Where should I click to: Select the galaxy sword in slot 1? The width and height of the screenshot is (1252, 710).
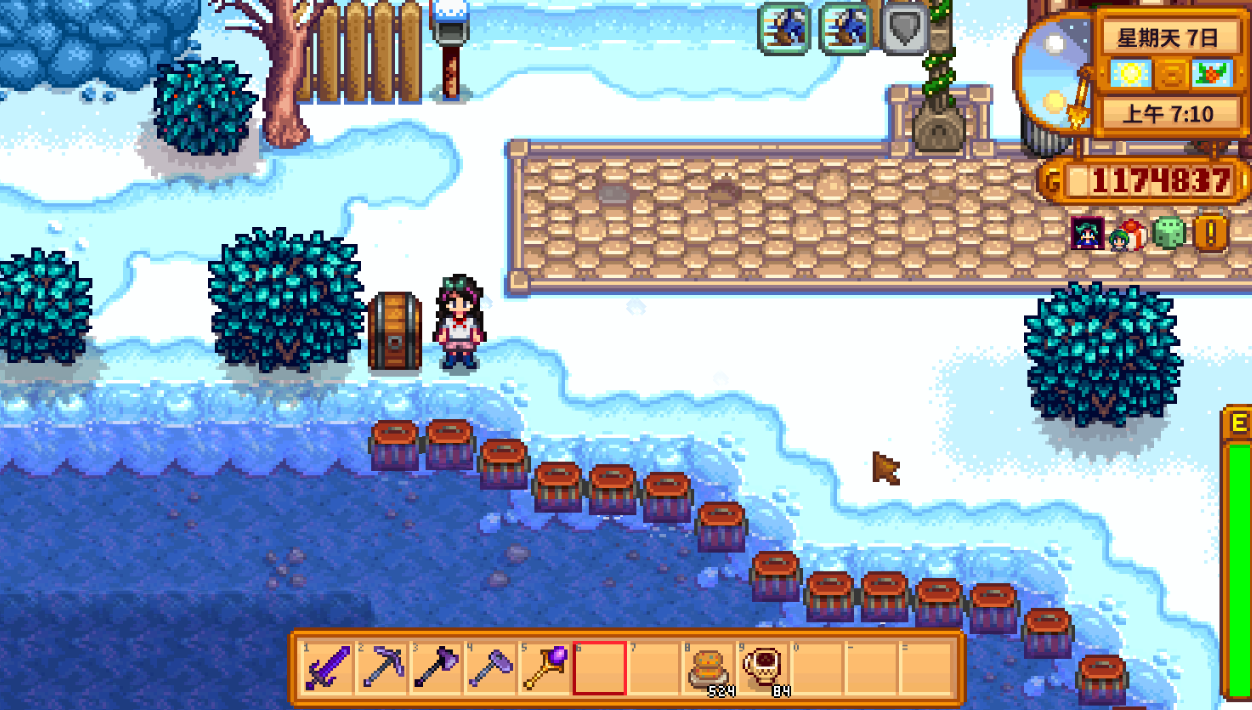[x=328, y=667]
